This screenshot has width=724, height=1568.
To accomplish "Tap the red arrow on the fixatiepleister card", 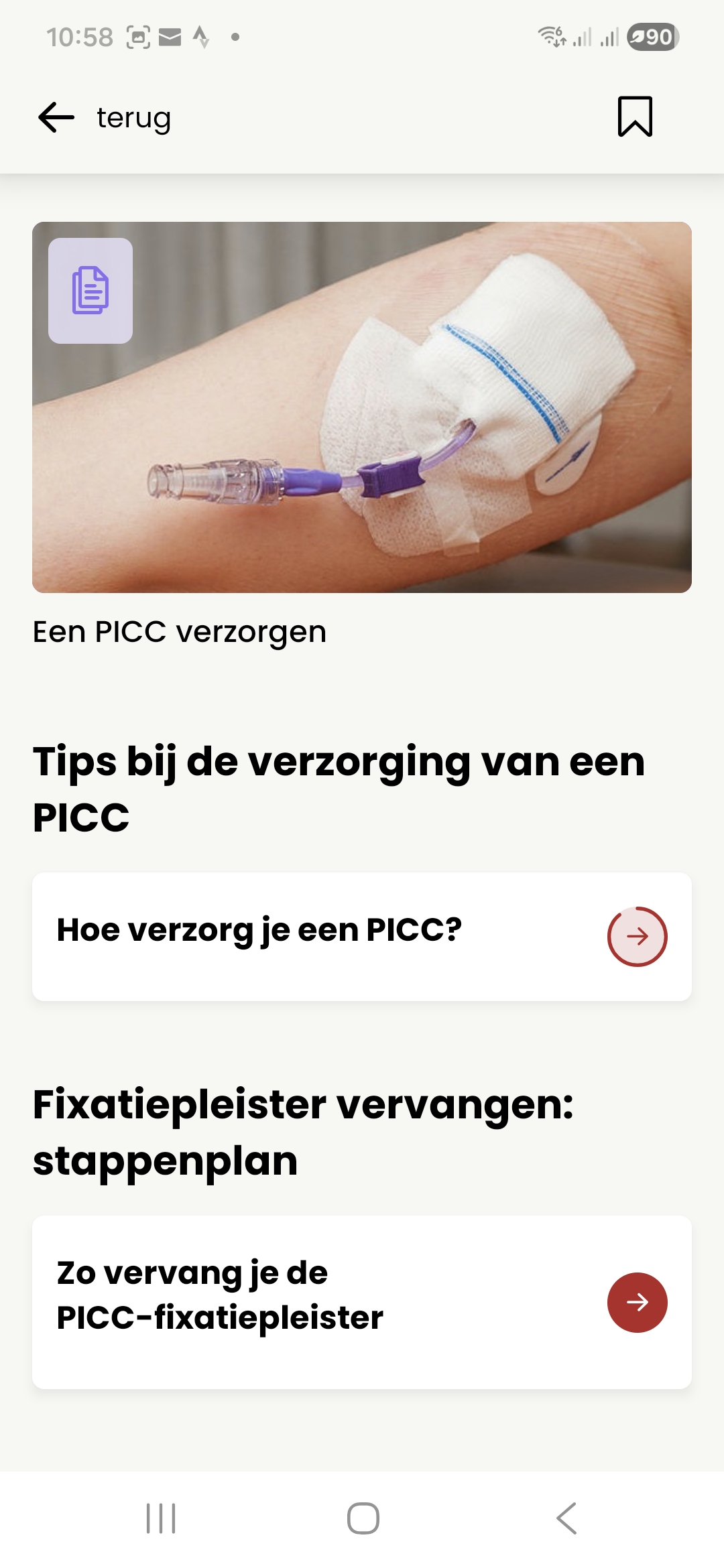I will 636,1301.
